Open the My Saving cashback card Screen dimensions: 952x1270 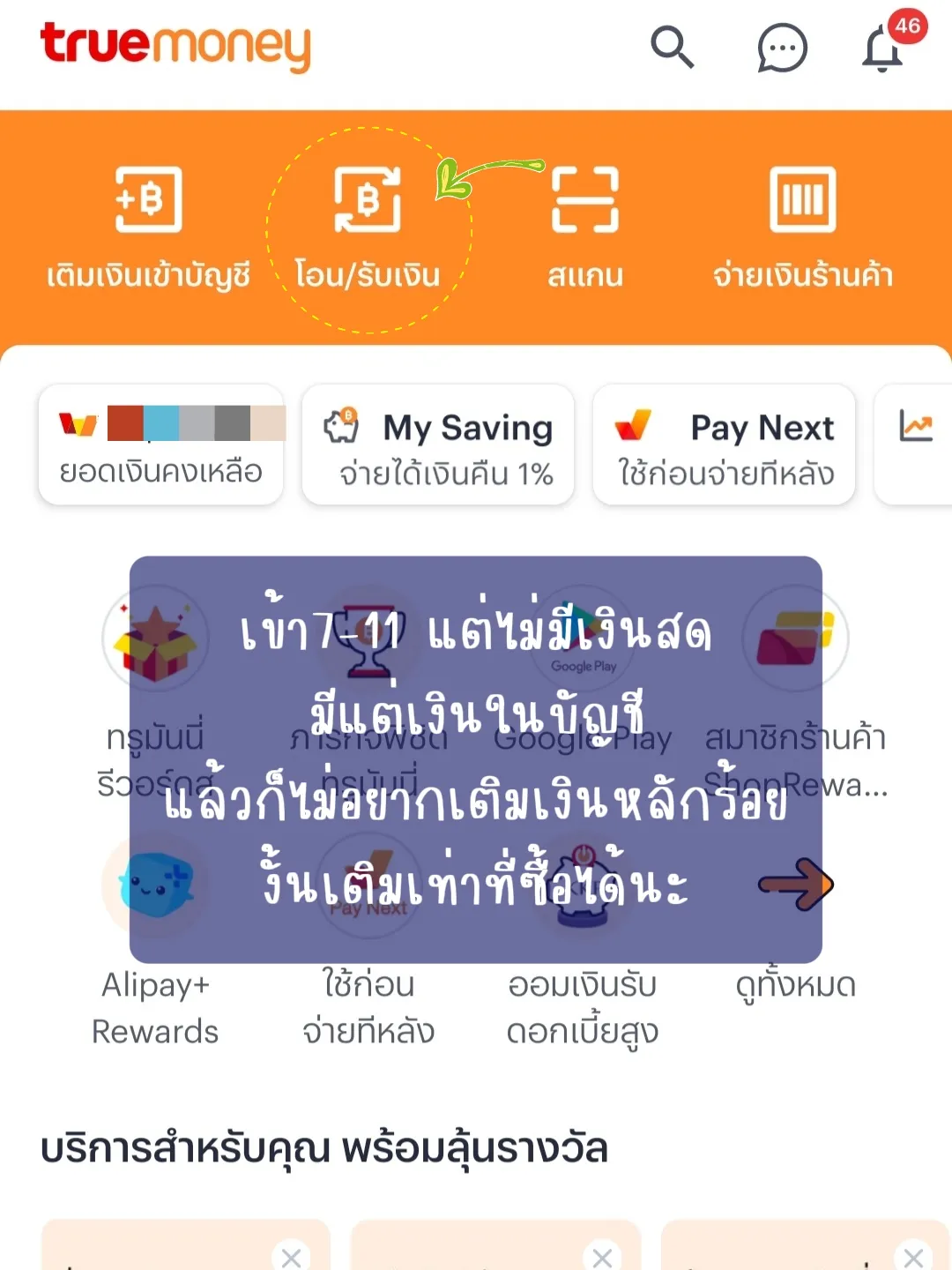click(438, 444)
